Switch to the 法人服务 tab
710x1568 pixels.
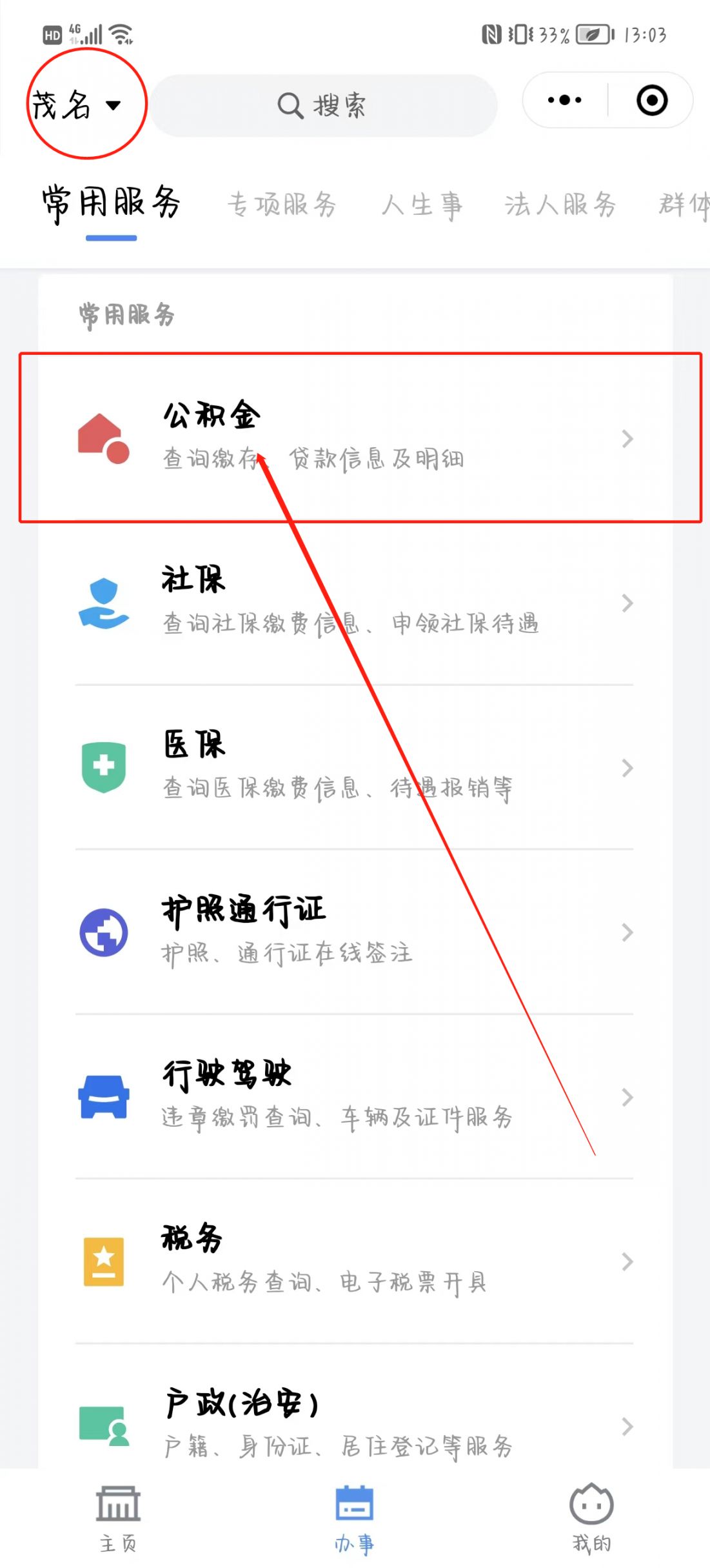tap(560, 205)
